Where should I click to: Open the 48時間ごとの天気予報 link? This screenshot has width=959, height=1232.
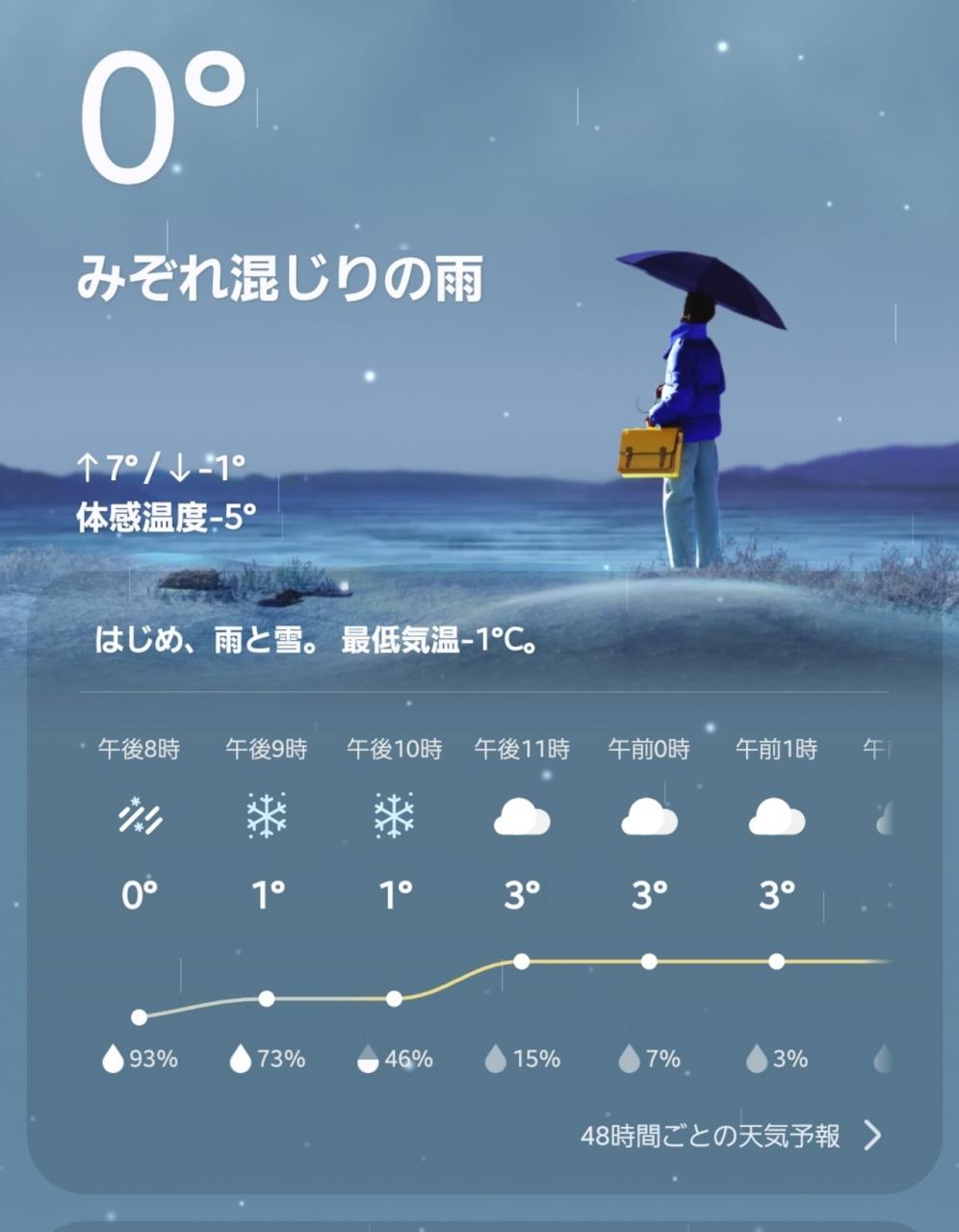[x=730, y=1136]
